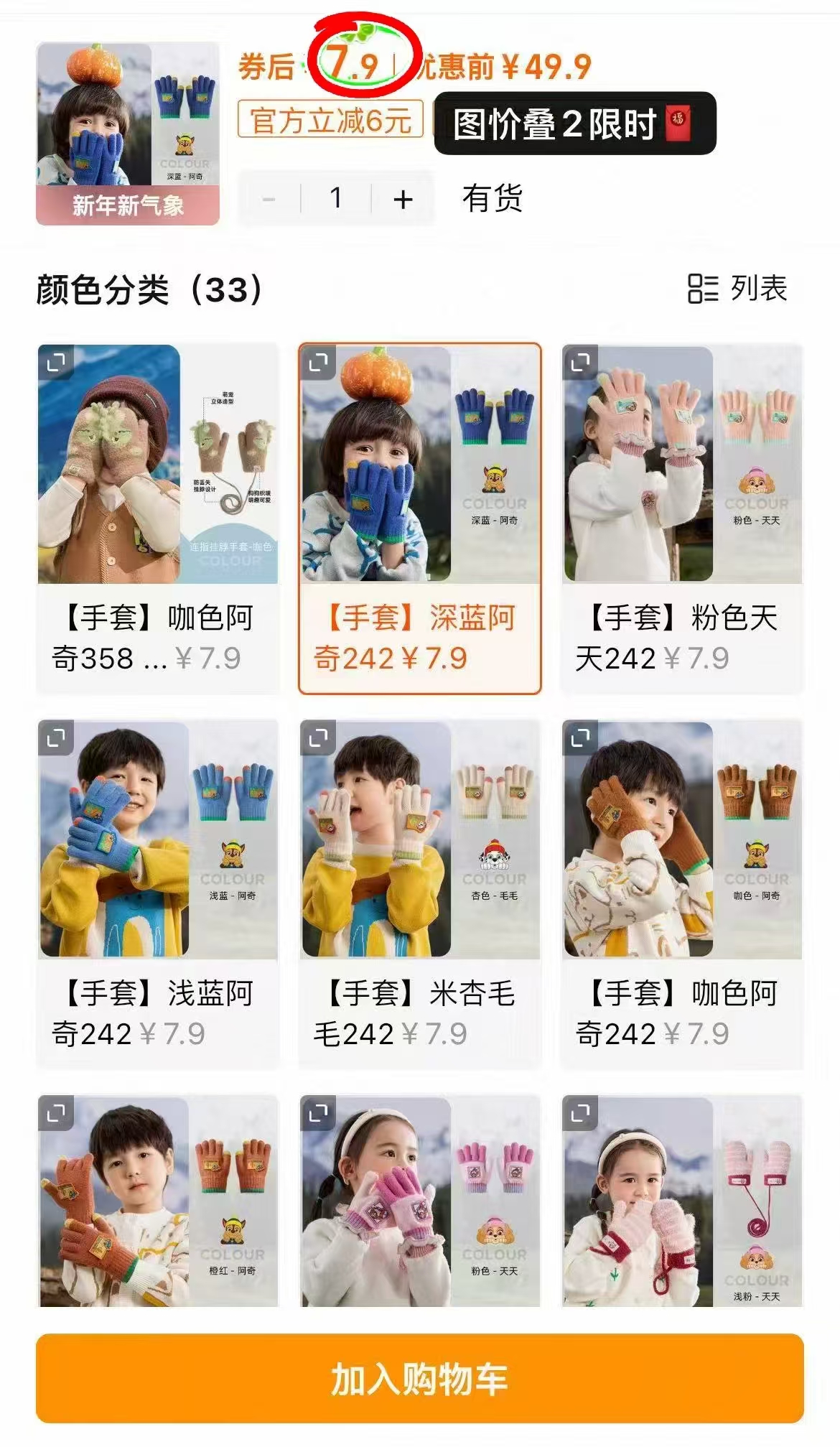Enlarge the 米杏毛毛242 option image

318,738
